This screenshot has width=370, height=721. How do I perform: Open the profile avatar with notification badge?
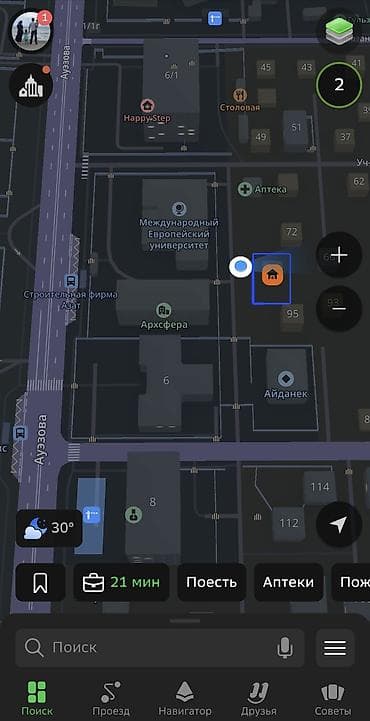pos(31,30)
